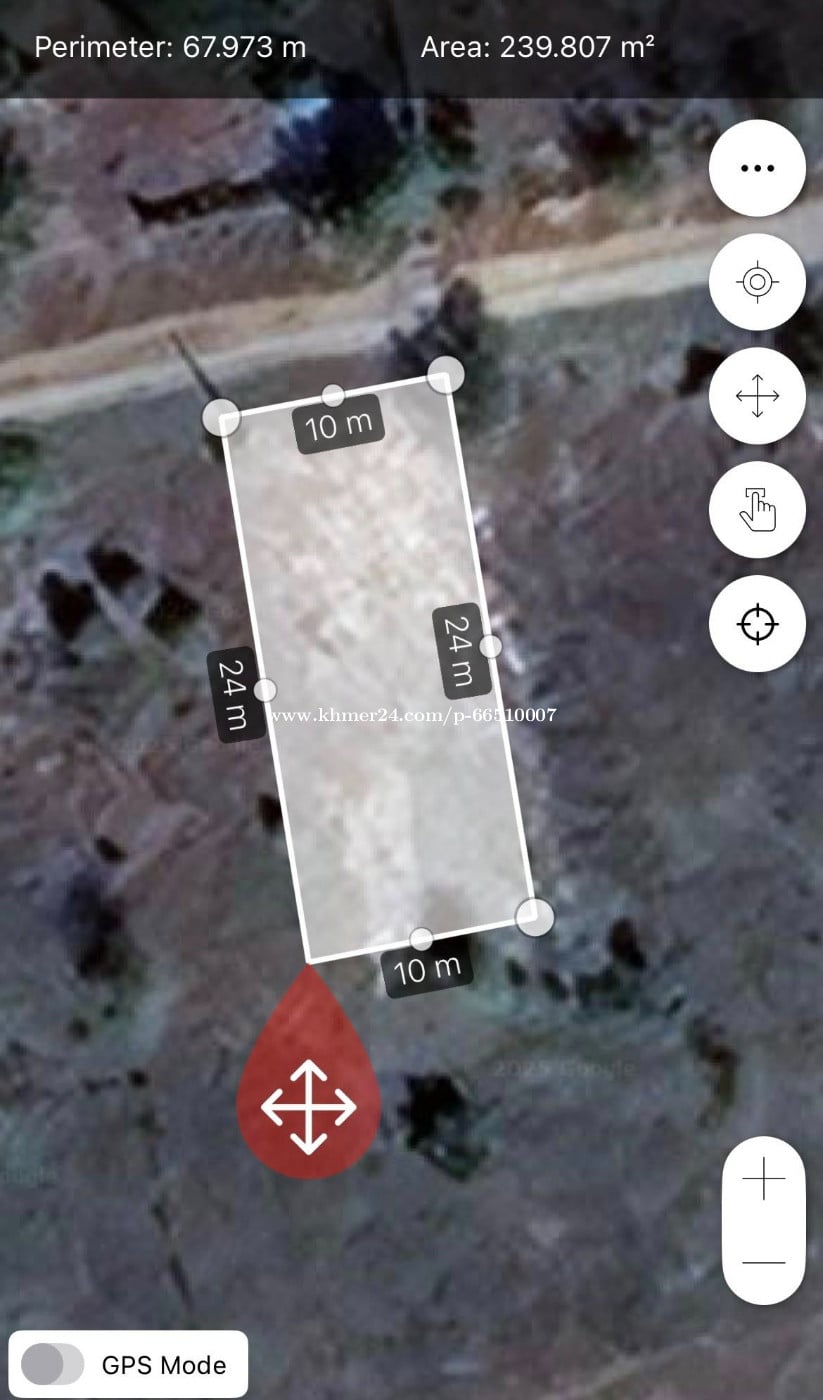823x1400 pixels.
Task: Zoom out with the minus button
Action: click(x=764, y=1262)
